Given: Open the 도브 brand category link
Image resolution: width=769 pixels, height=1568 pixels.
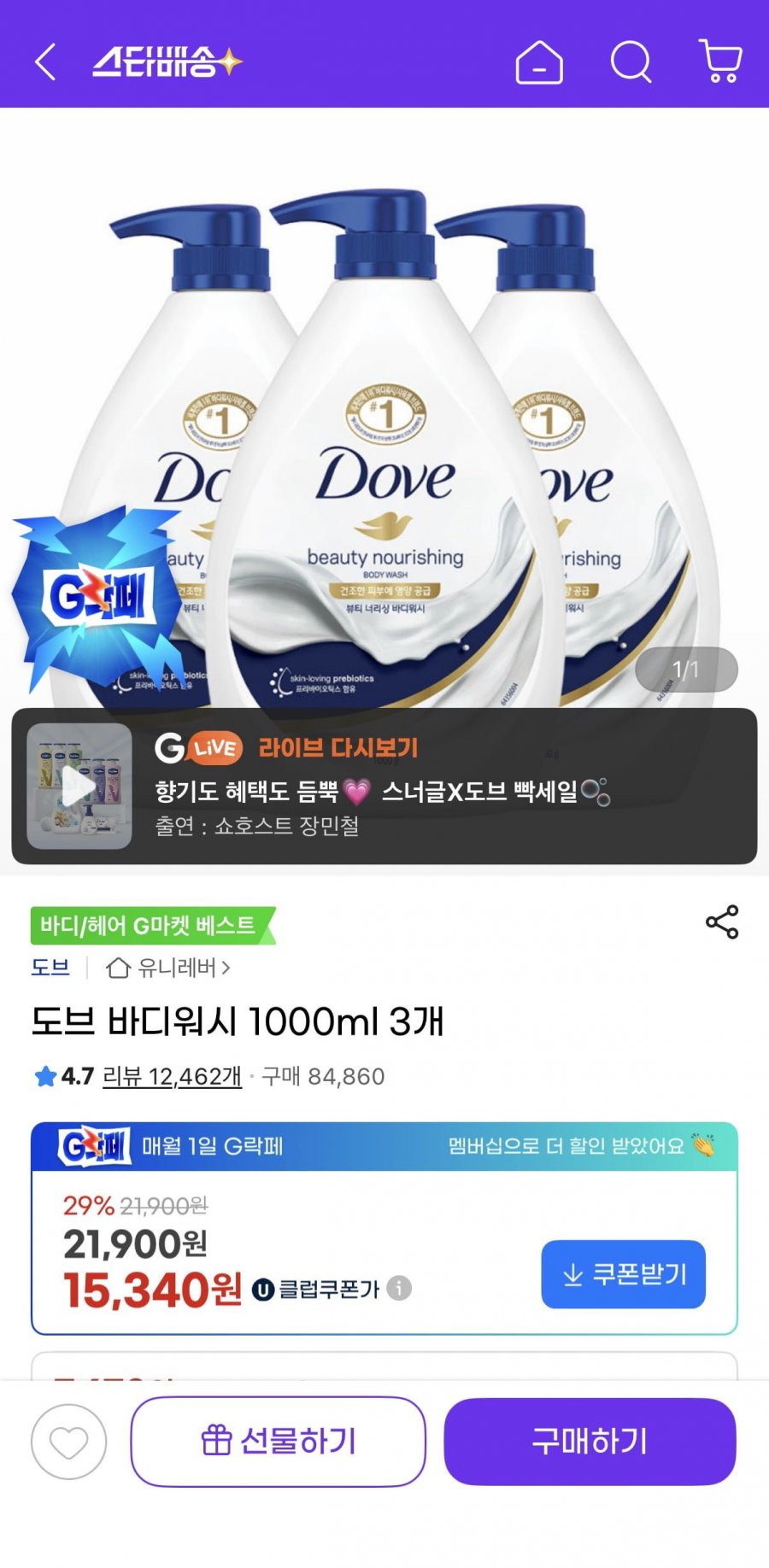Looking at the screenshot, I should [x=49, y=969].
